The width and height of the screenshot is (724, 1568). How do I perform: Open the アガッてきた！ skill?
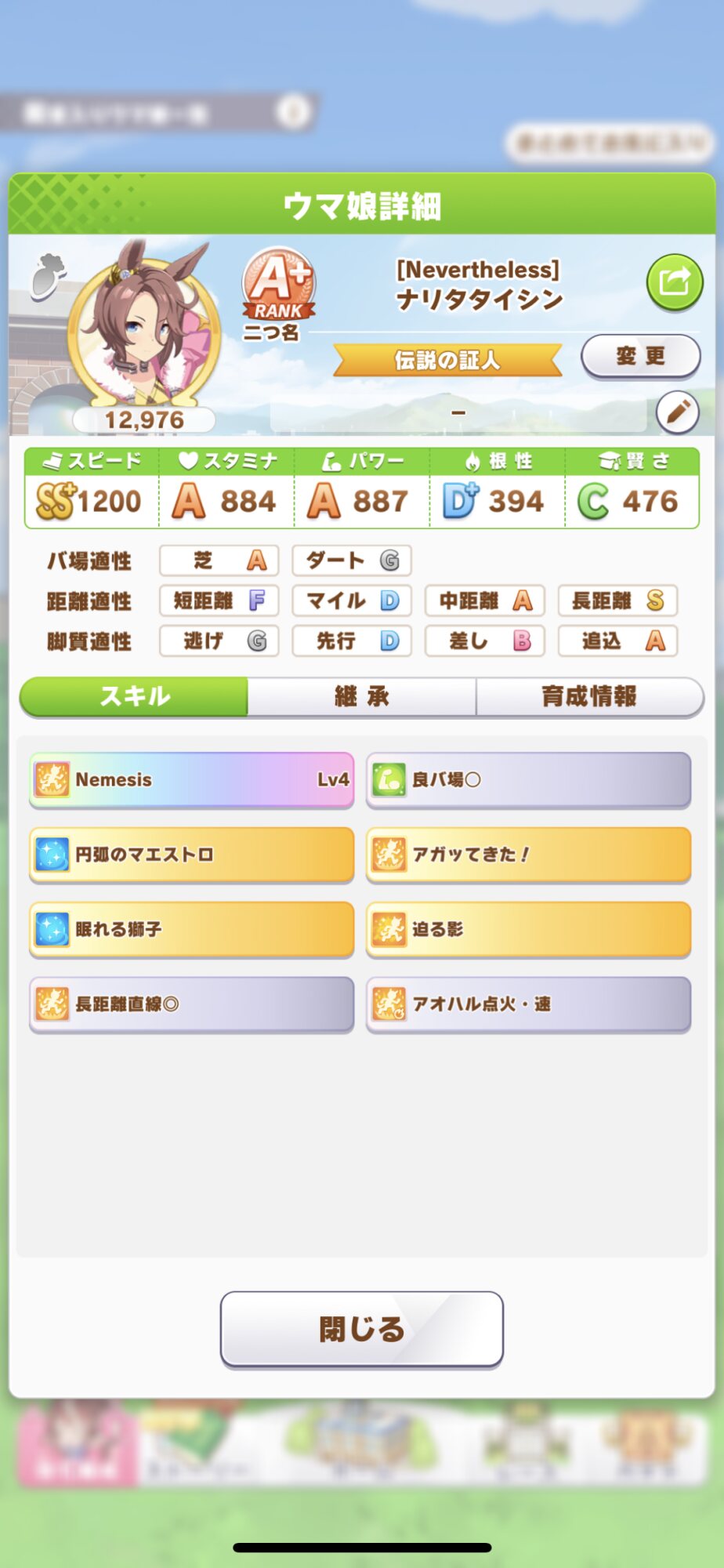[528, 854]
